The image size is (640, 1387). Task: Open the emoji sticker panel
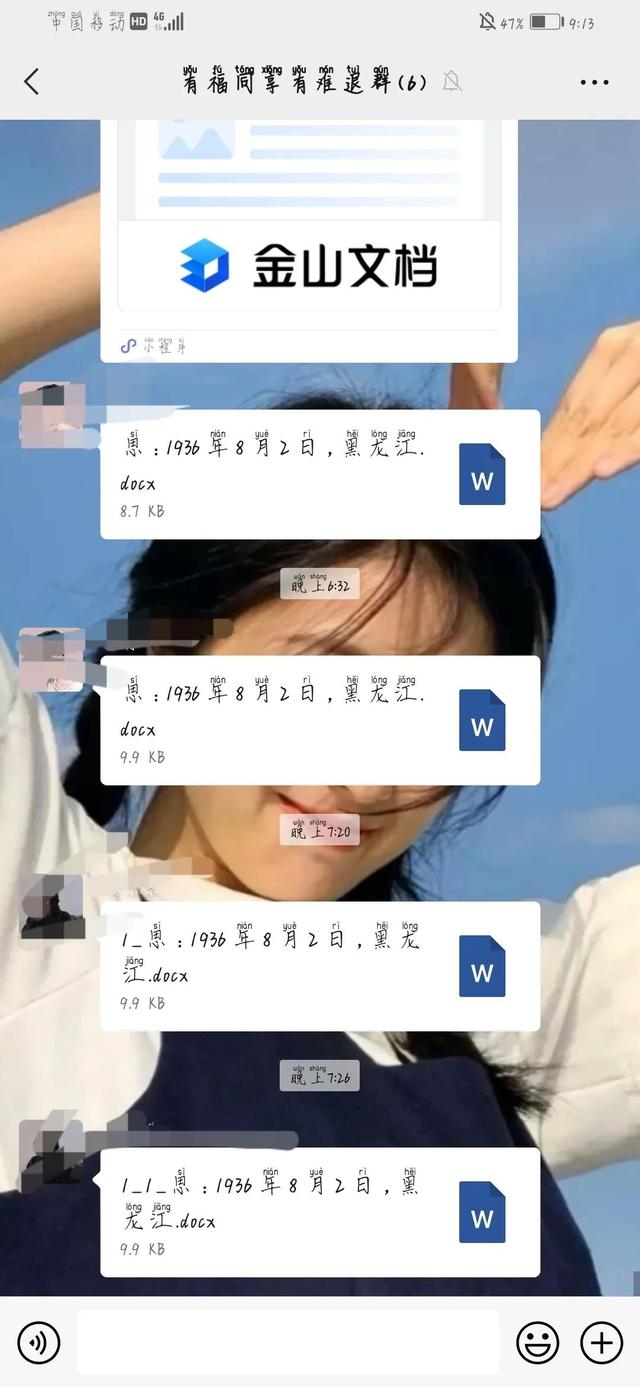(x=537, y=1342)
